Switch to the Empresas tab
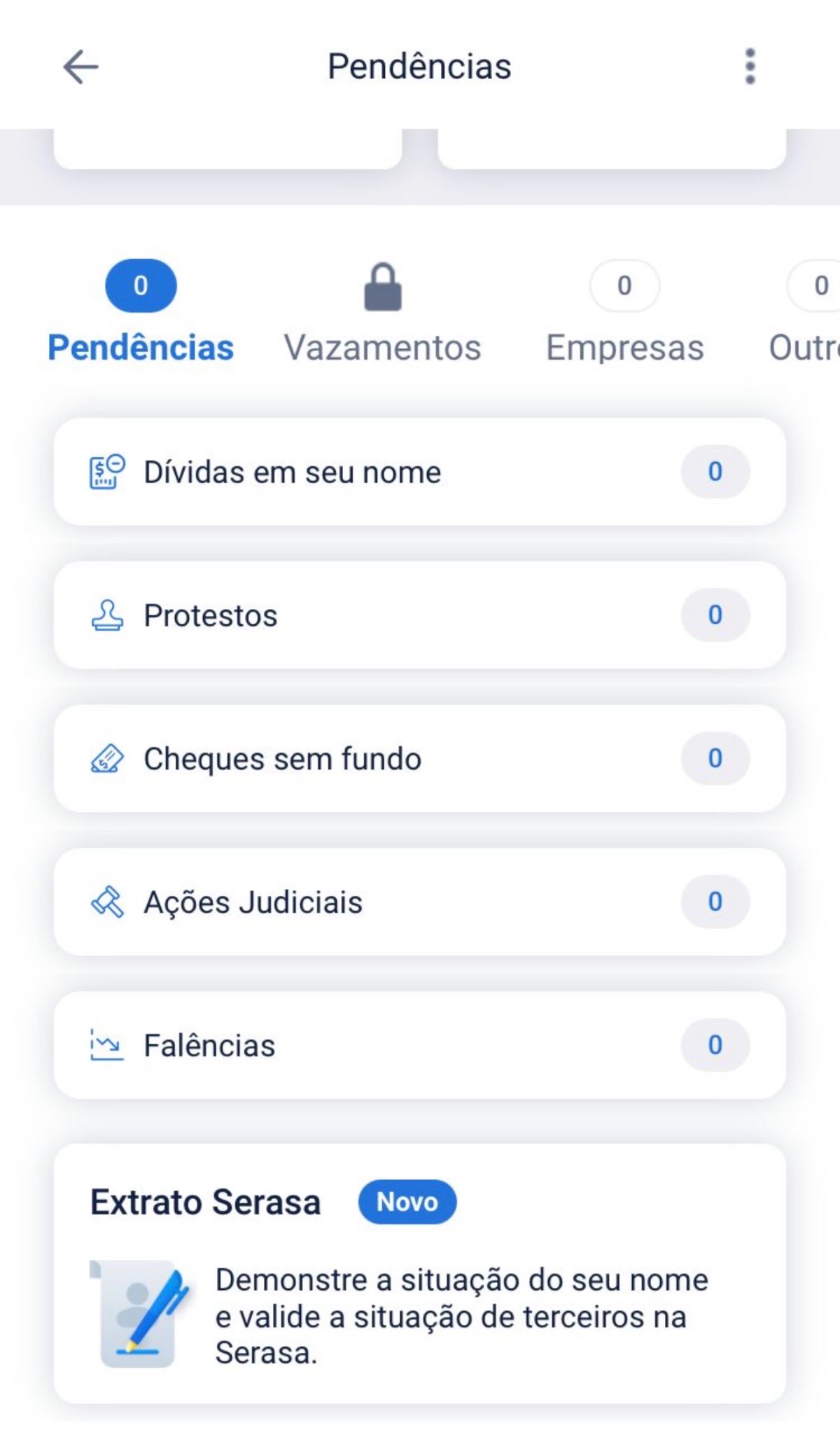 625,346
